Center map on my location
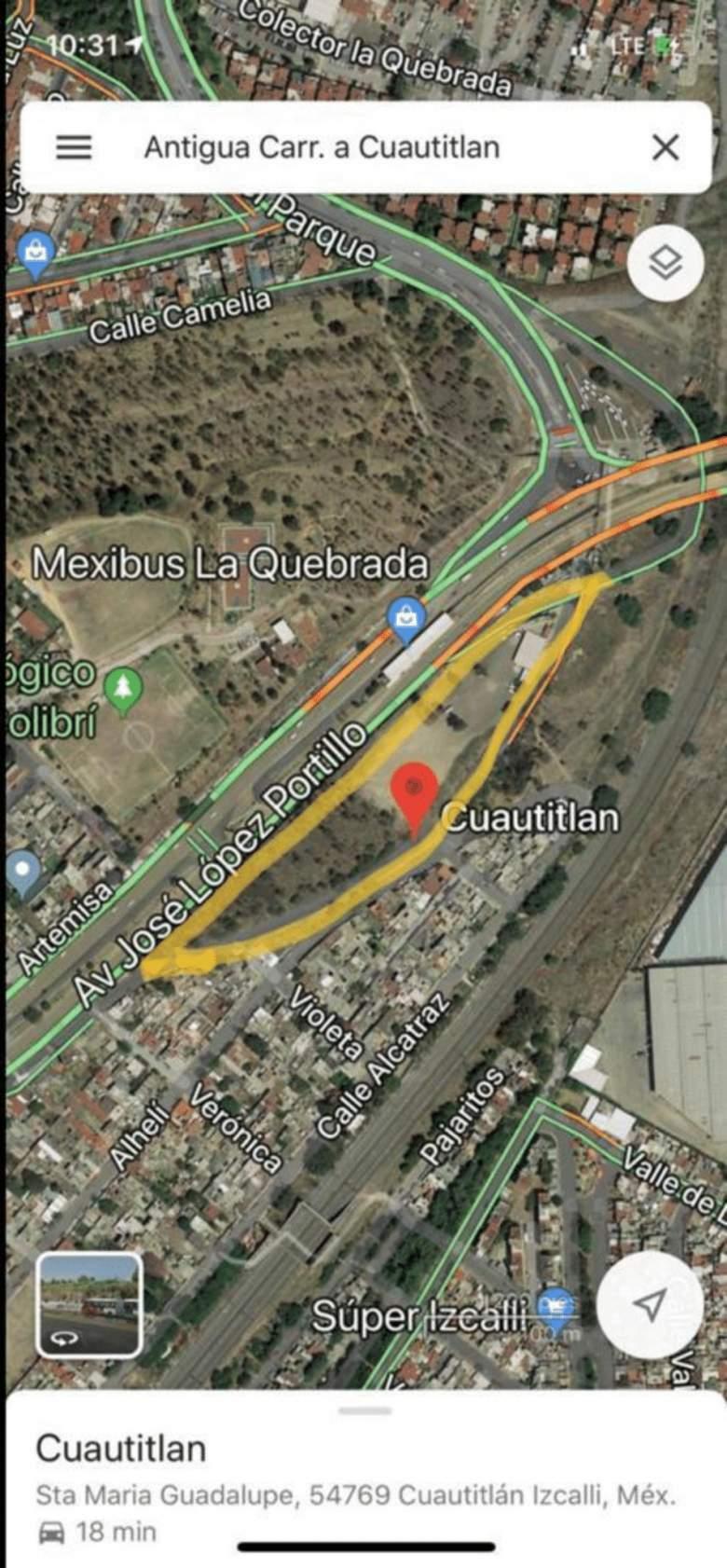The width and height of the screenshot is (727, 1568). point(650,1305)
